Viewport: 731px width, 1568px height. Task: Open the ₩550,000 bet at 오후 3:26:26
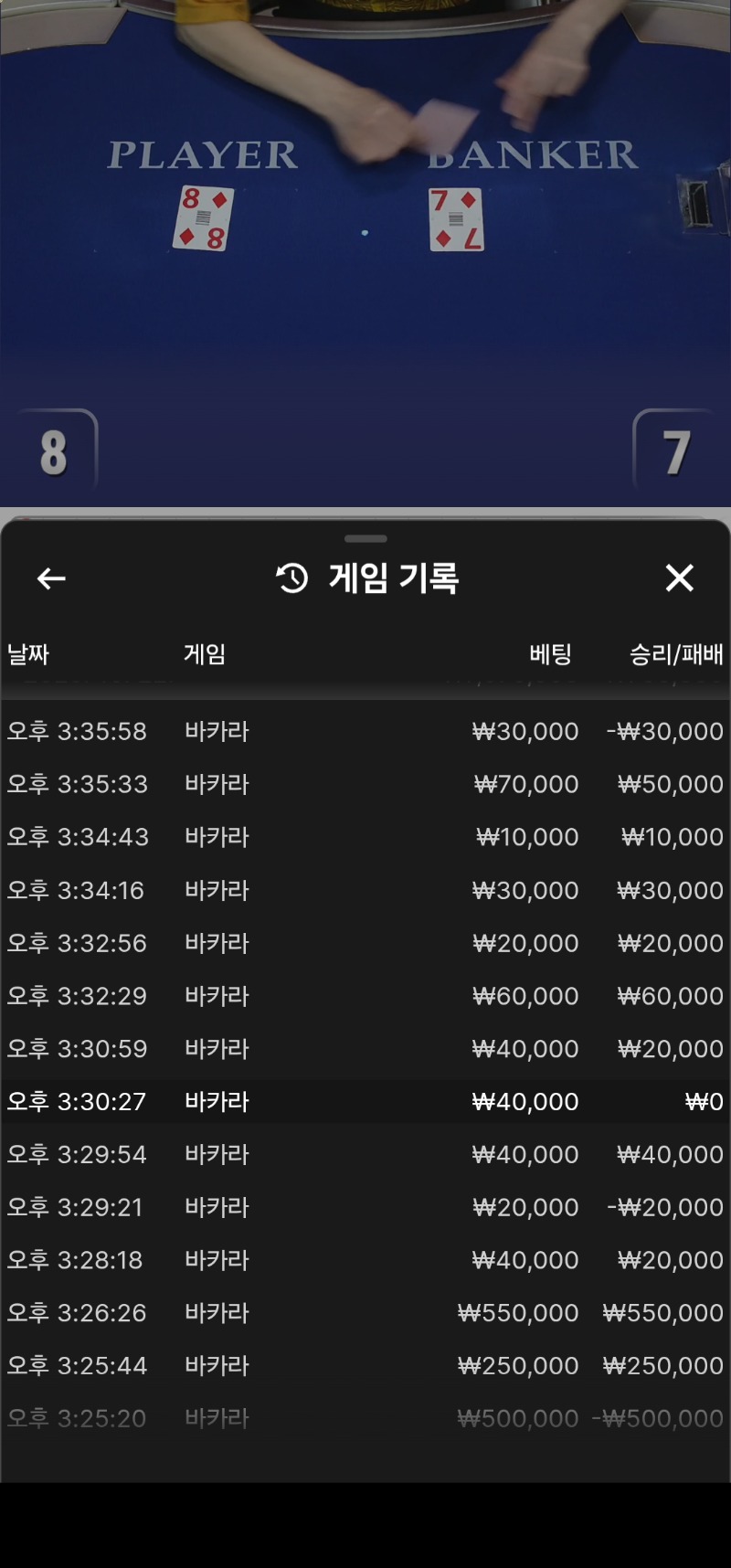(x=365, y=1313)
